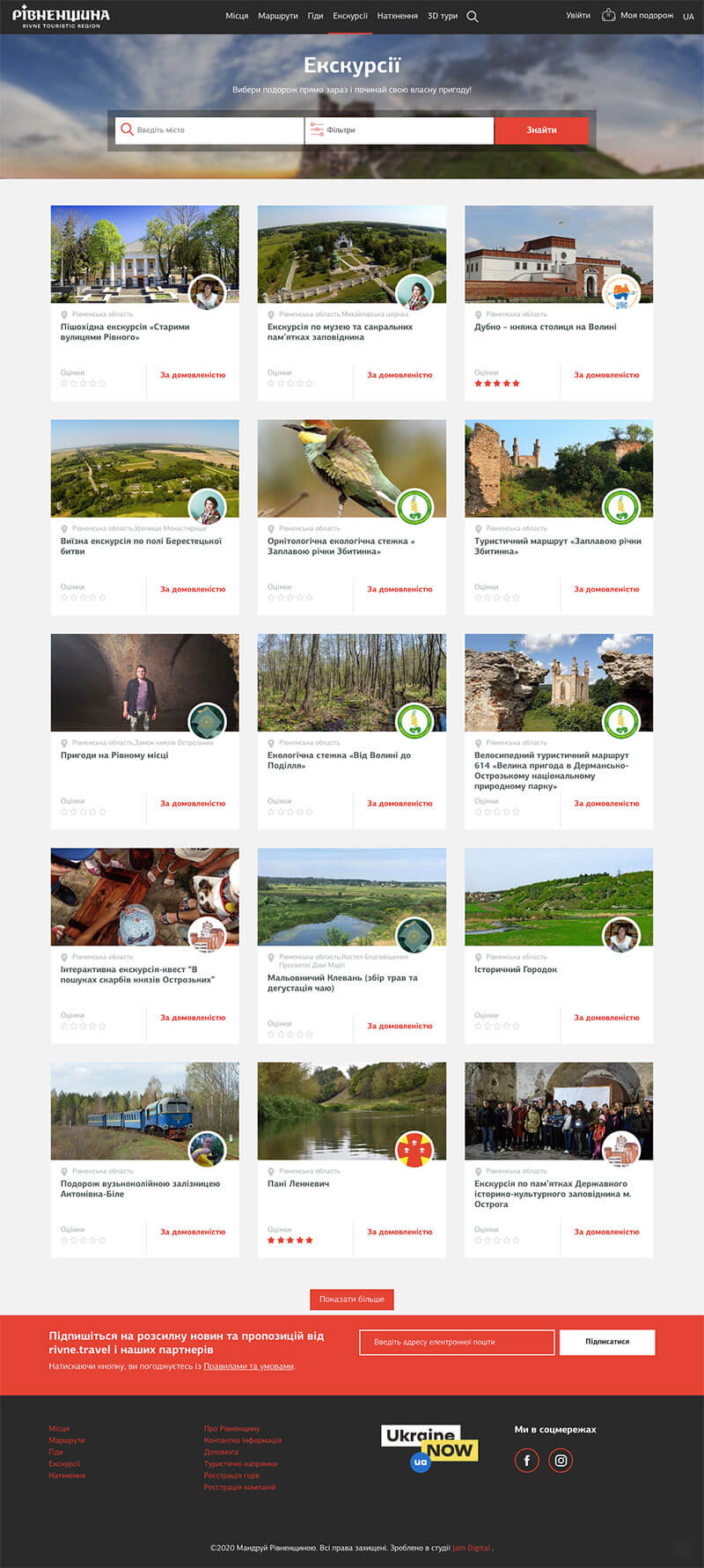This screenshot has height=1568, width=704.
Task: Focus the Введіть місто search field
Action: pyautogui.click(x=216, y=130)
